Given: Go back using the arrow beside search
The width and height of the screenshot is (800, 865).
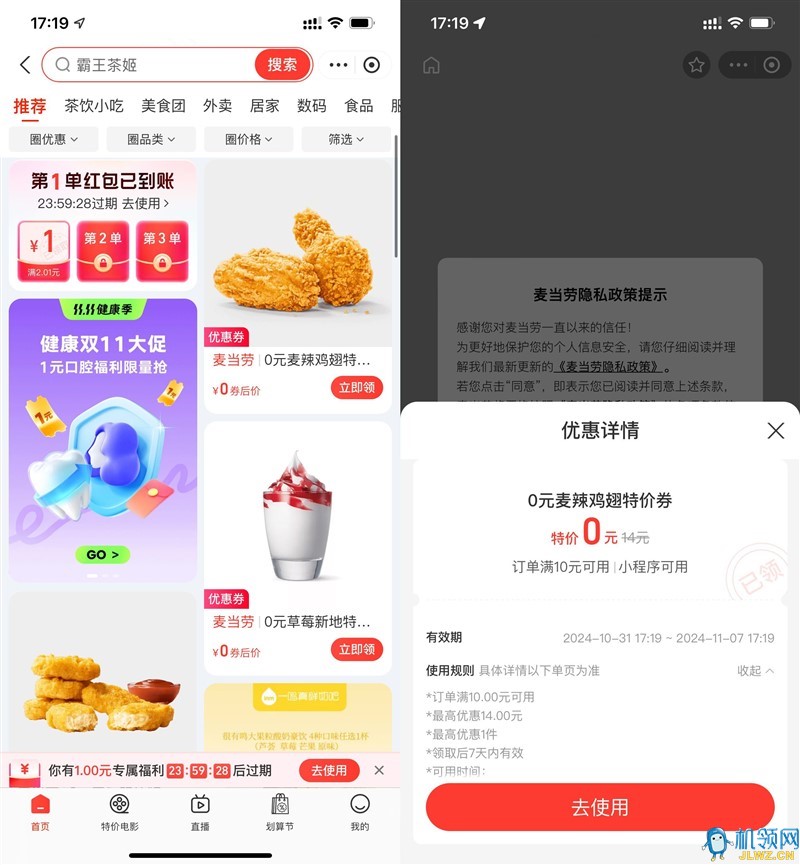Looking at the screenshot, I should (x=25, y=65).
